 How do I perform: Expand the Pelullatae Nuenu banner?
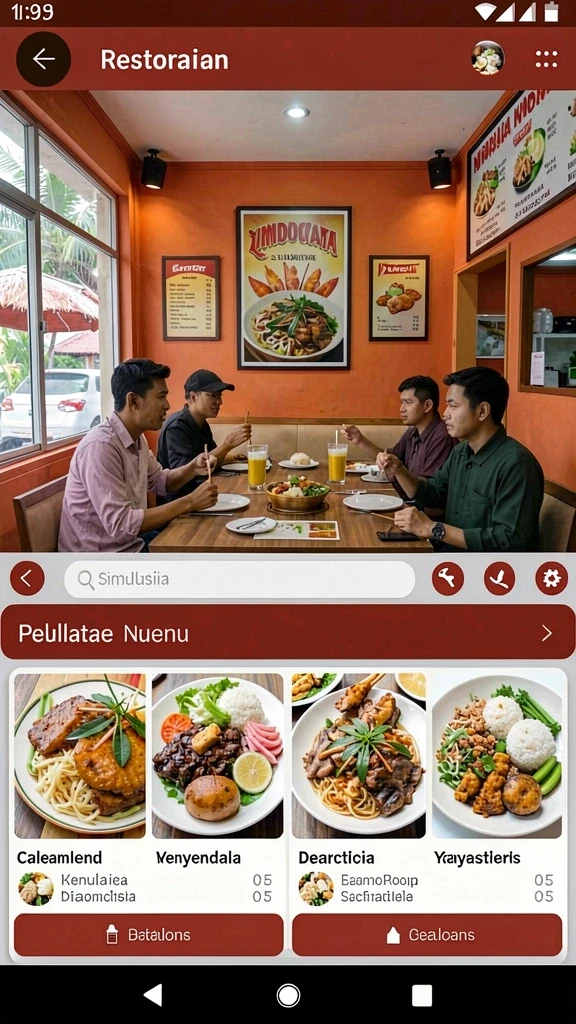tap(288, 632)
